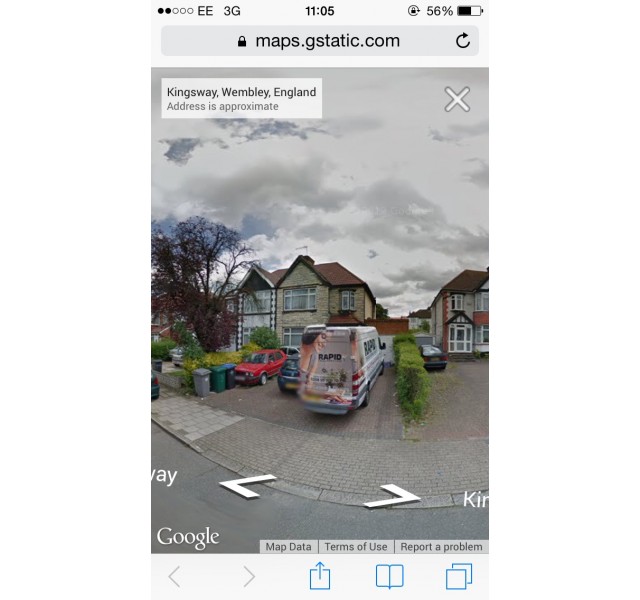Move right along the street with the arrow

coord(392,495)
